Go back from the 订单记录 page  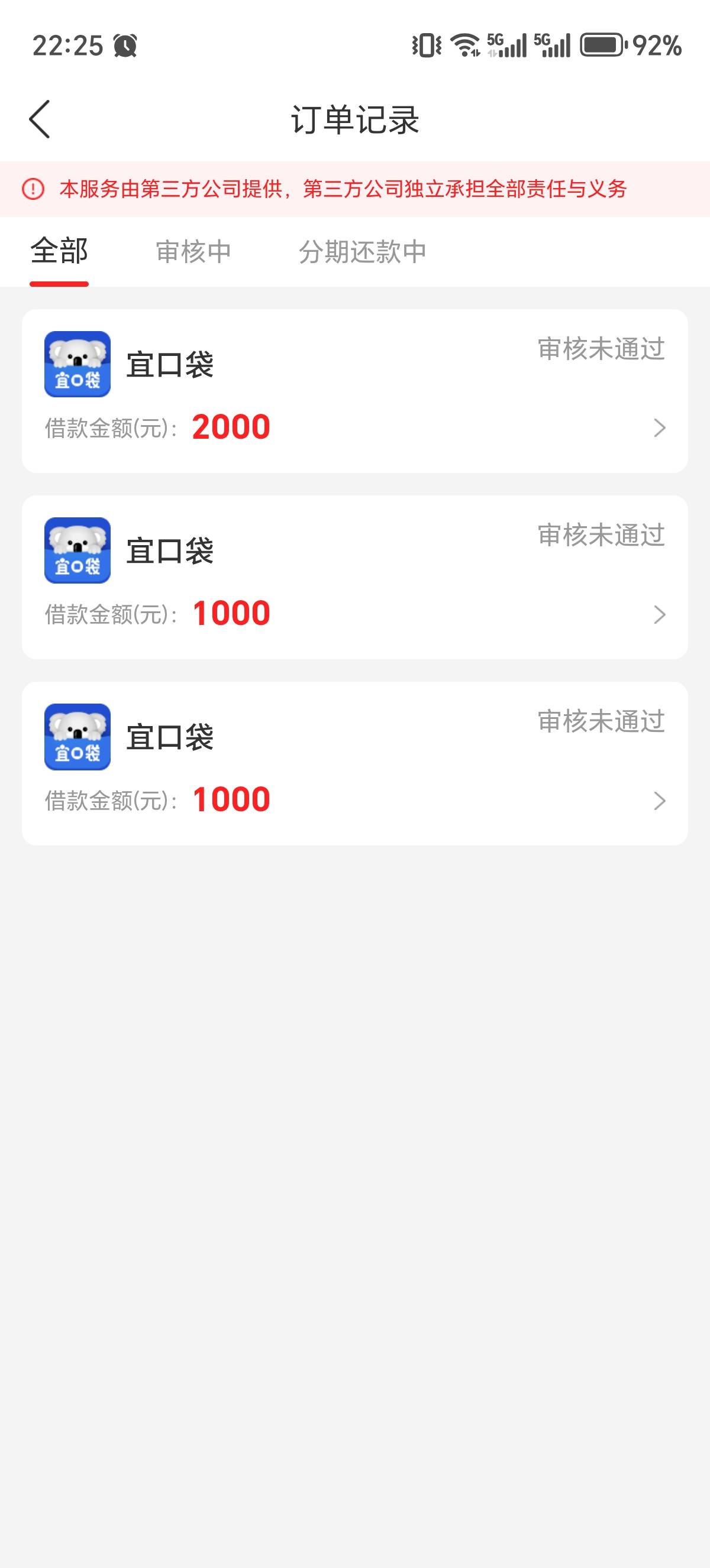point(40,119)
